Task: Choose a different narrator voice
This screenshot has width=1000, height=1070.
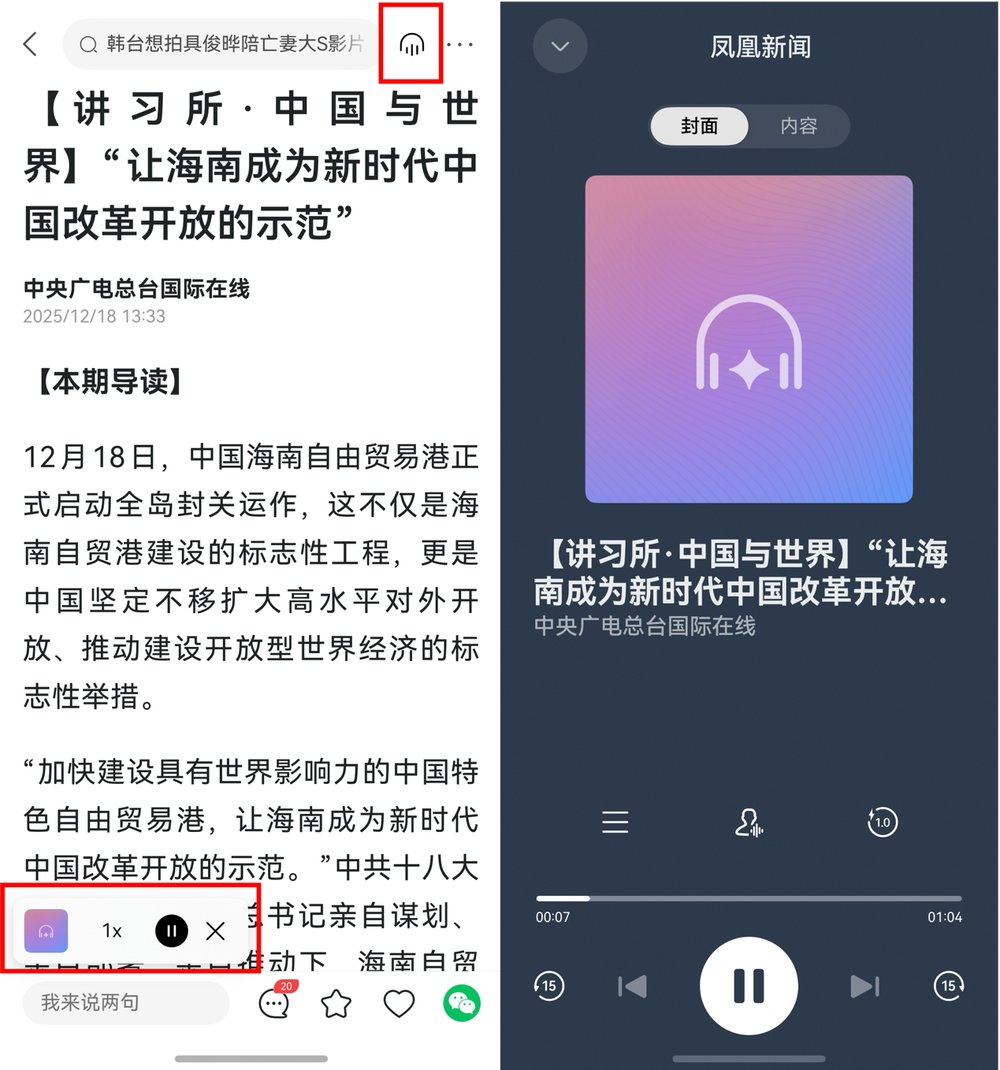Action: (x=749, y=823)
